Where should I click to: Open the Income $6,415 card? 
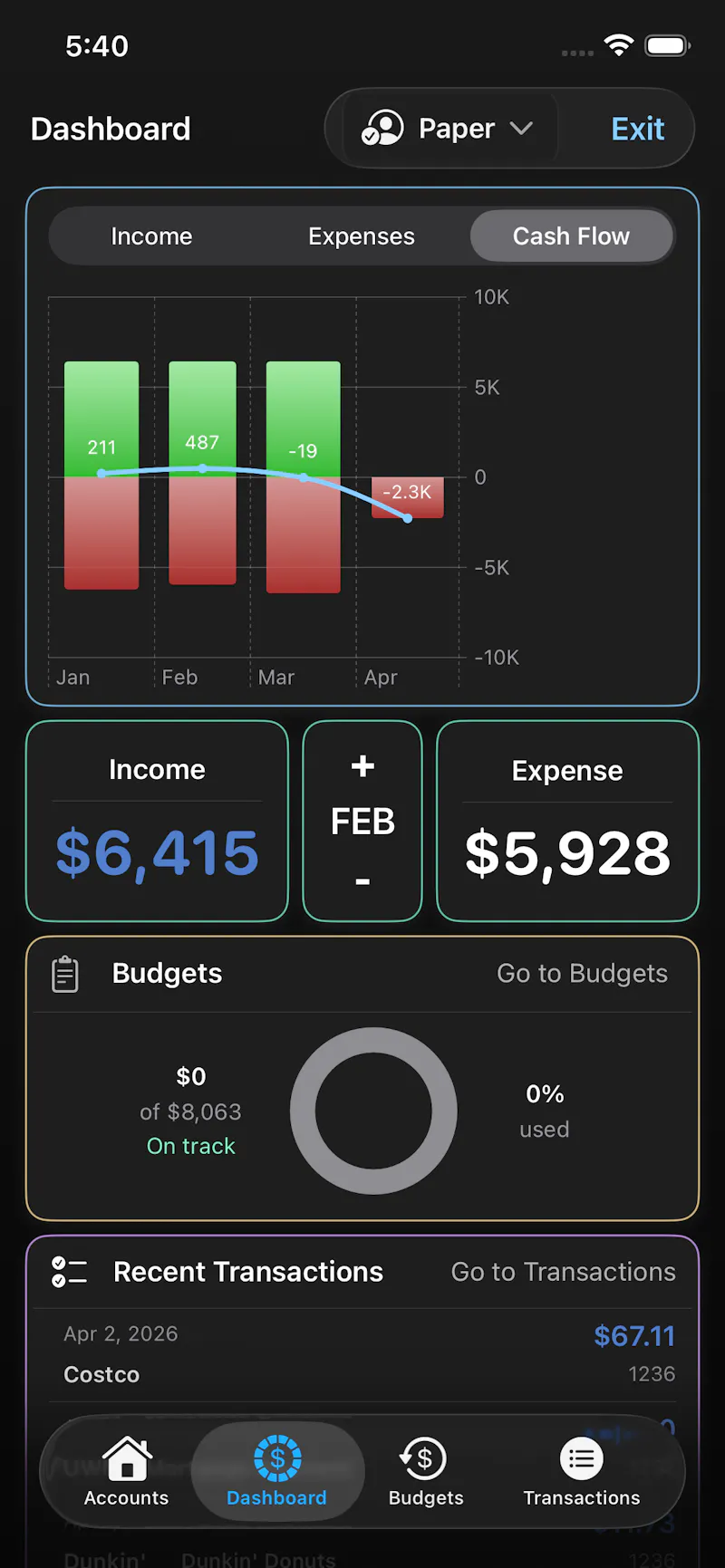(x=157, y=821)
